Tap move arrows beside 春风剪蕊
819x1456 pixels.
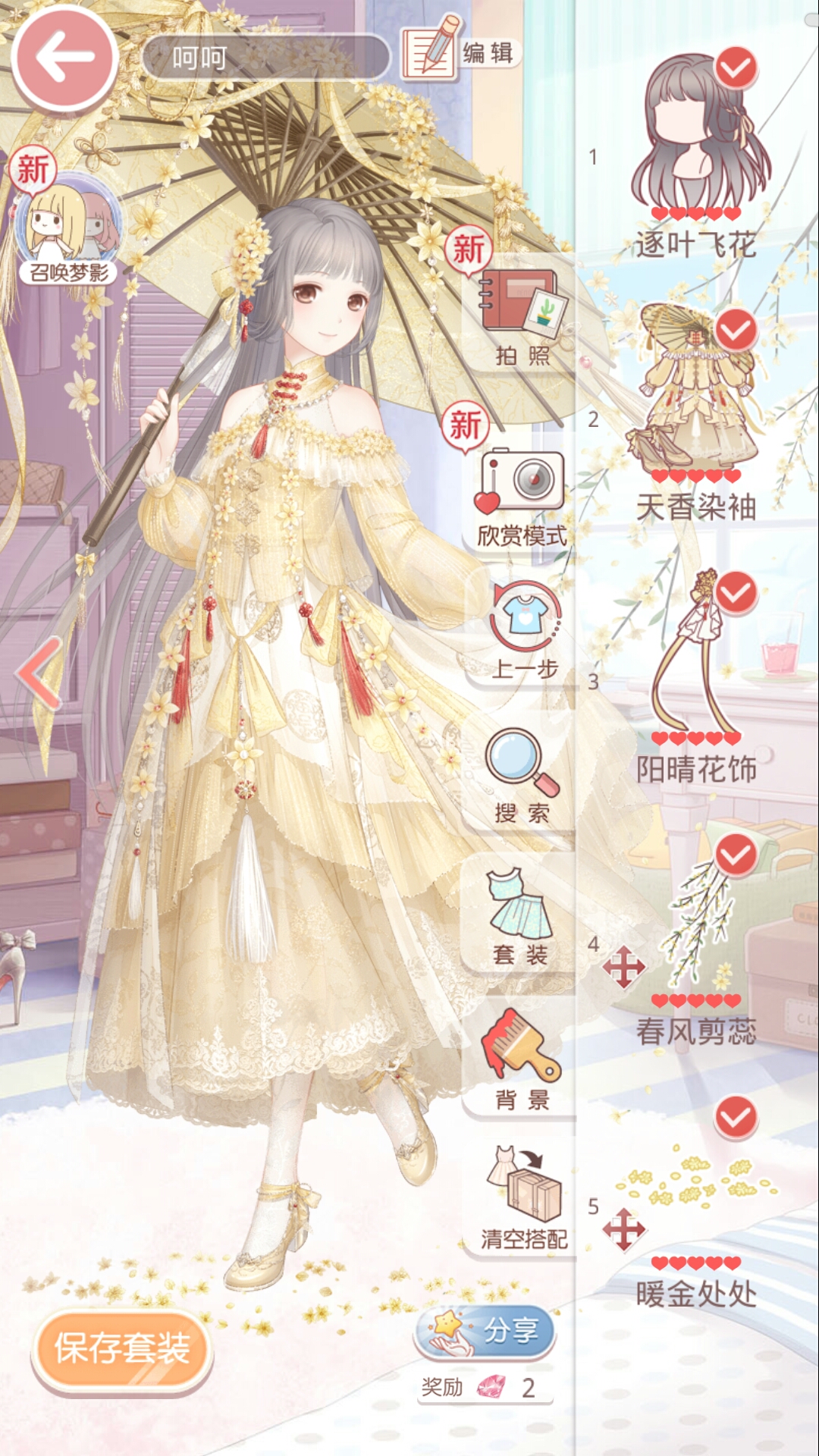coord(623,967)
